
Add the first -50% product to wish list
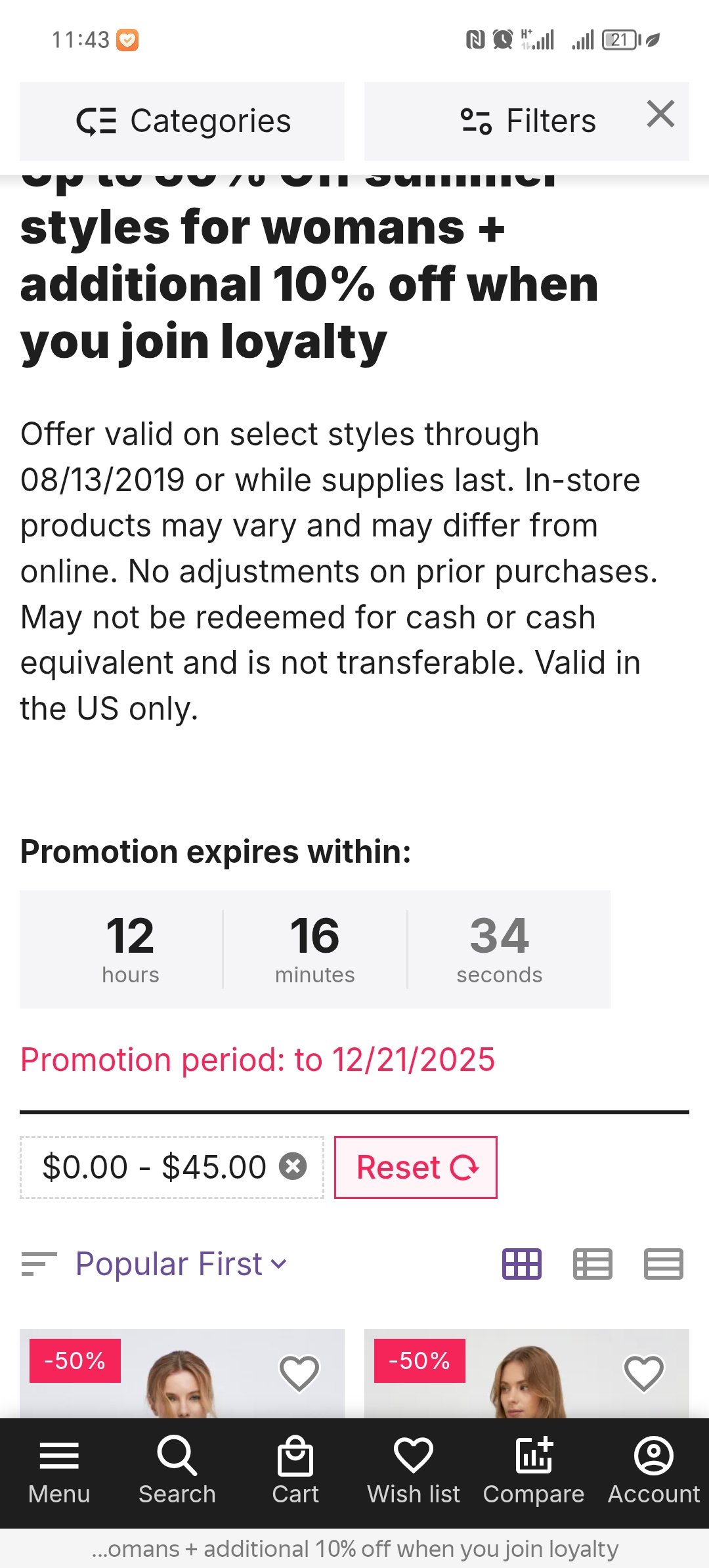299,1373
